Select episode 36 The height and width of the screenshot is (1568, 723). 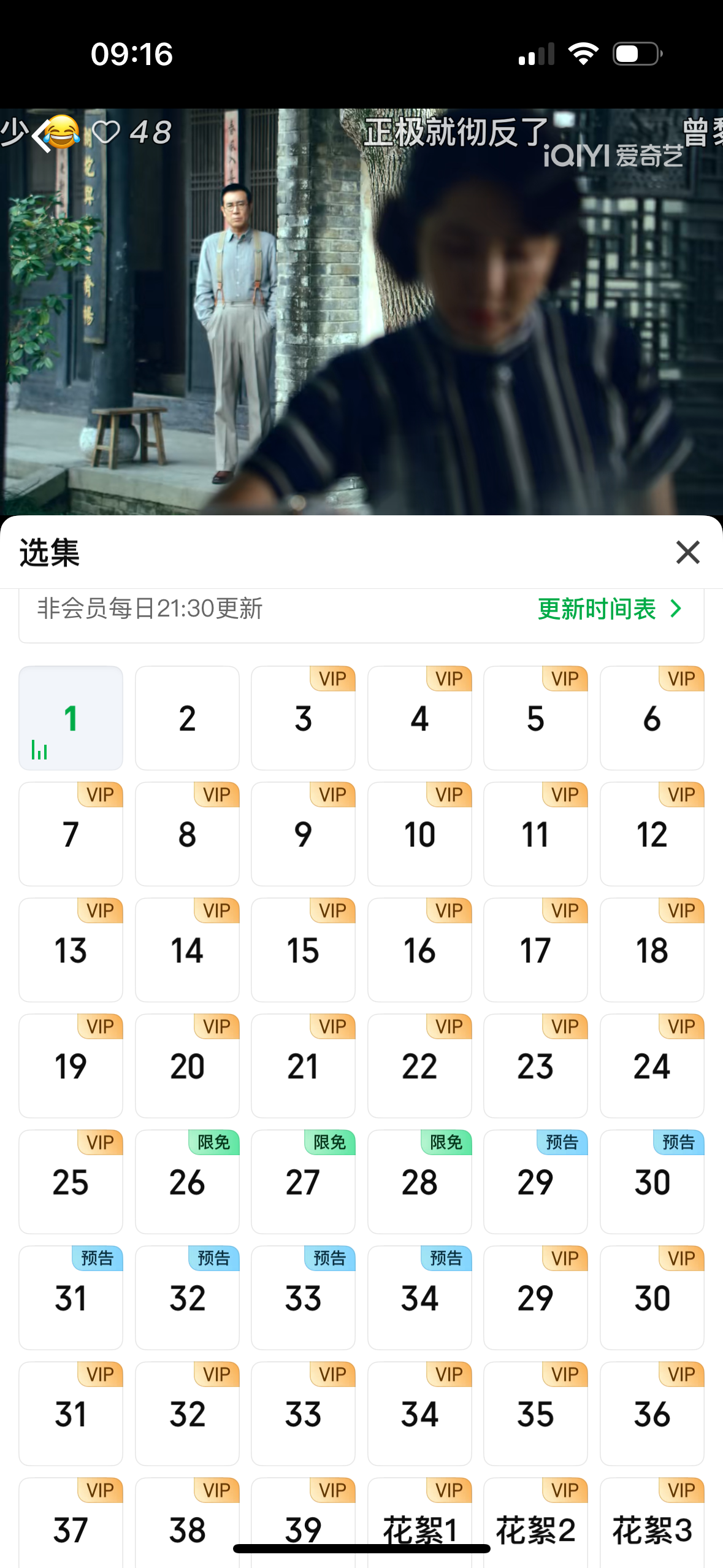(x=652, y=1414)
